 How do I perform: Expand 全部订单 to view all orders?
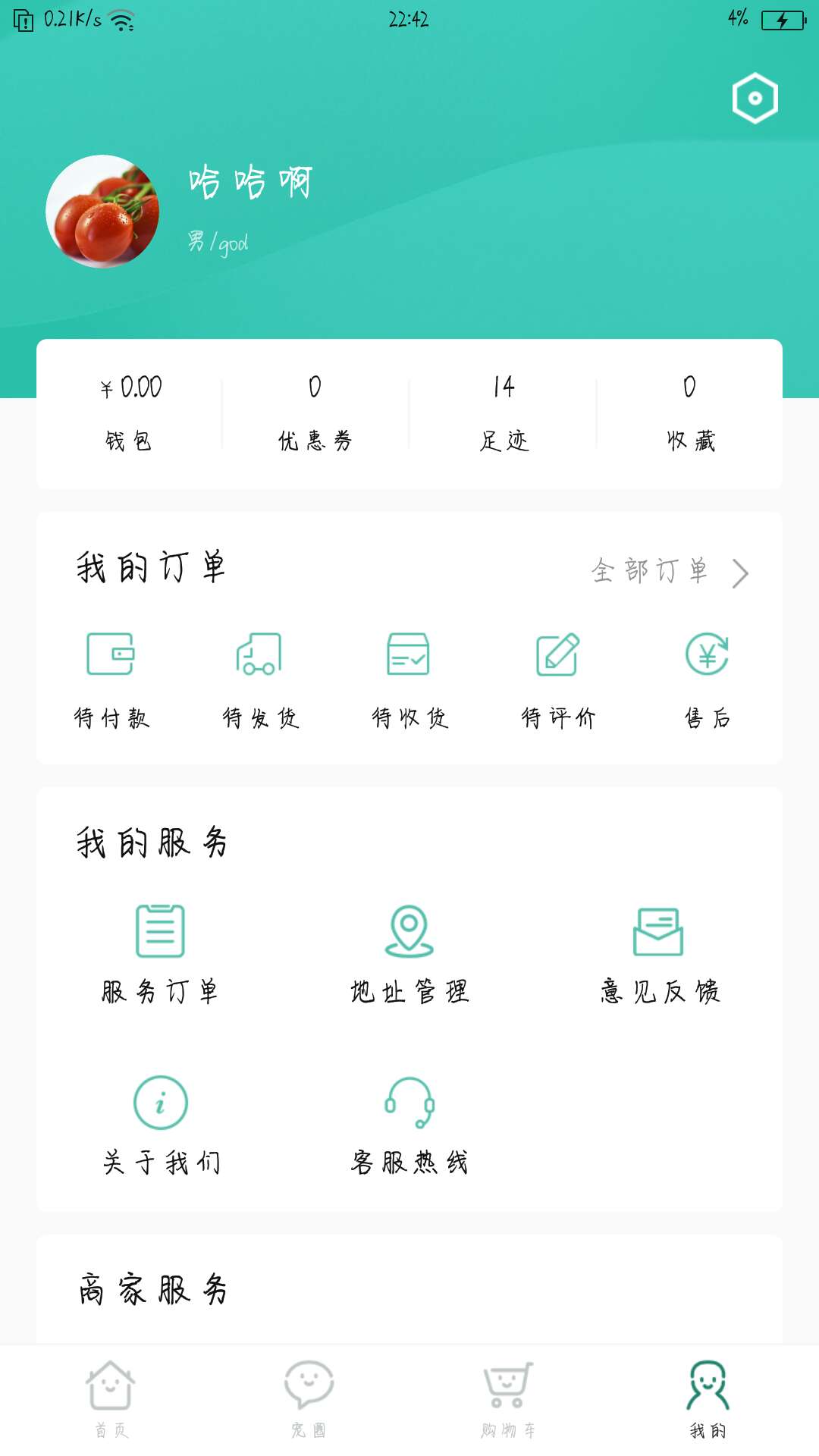[667, 573]
